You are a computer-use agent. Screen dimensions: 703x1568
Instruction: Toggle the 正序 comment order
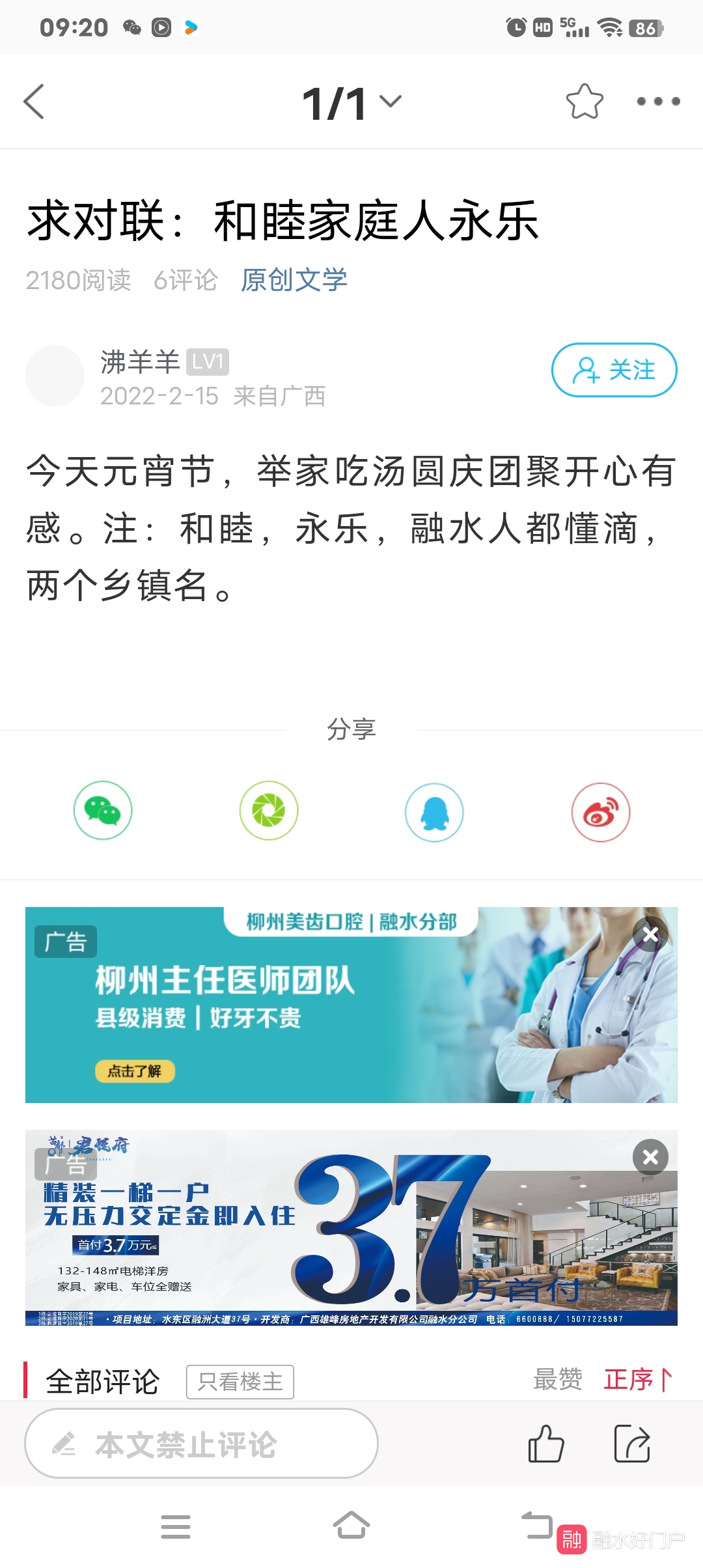(637, 1379)
